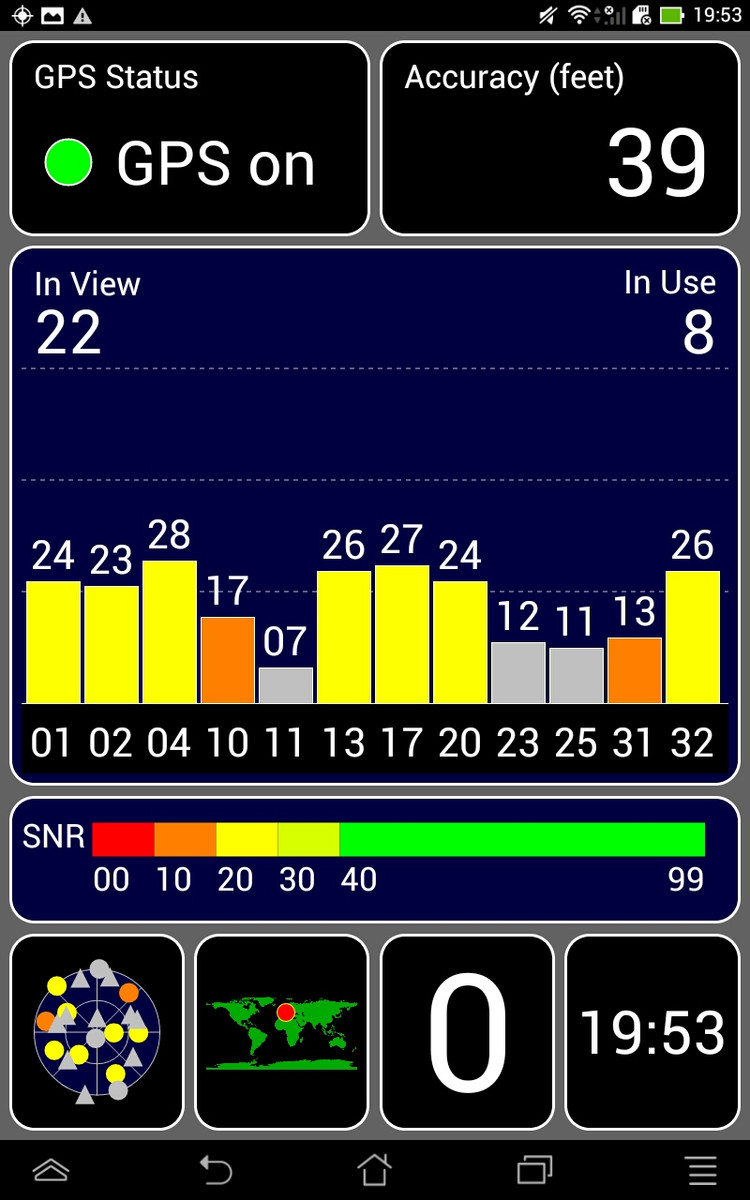Viewport: 750px width, 1200px height.
Task: Open the satellite sky view tile
Action: [x=97, y=1032]
